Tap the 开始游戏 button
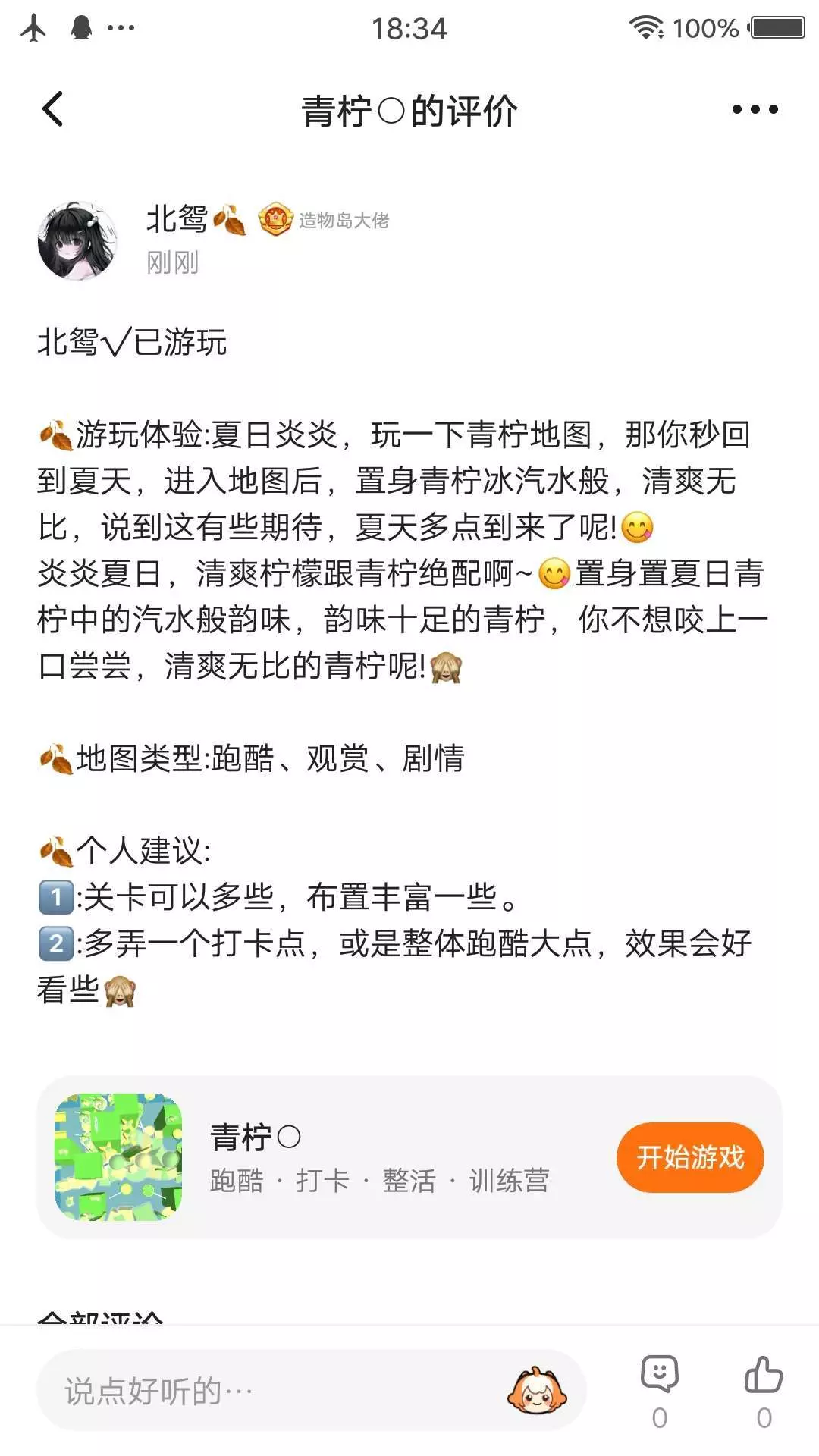 coord(690,1157)
